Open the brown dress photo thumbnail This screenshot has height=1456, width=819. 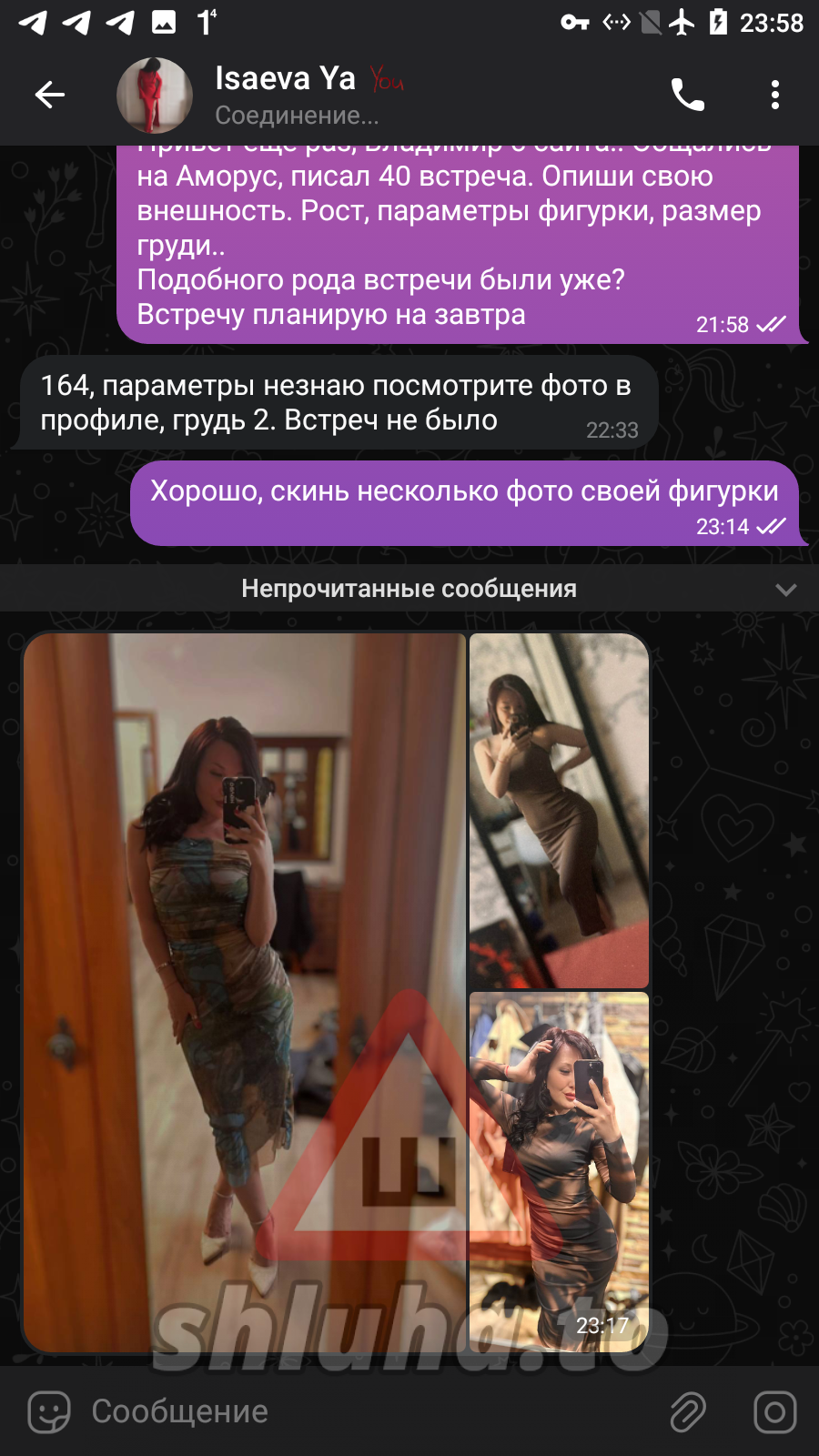pyautogui.click(x=559, y=810)
